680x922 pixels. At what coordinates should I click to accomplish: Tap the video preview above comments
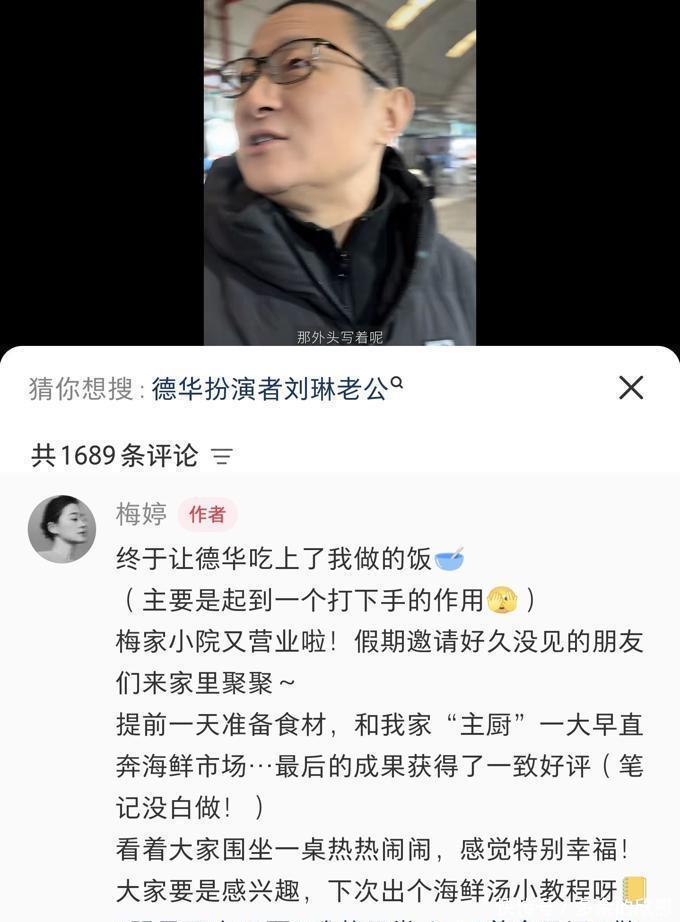340,172
